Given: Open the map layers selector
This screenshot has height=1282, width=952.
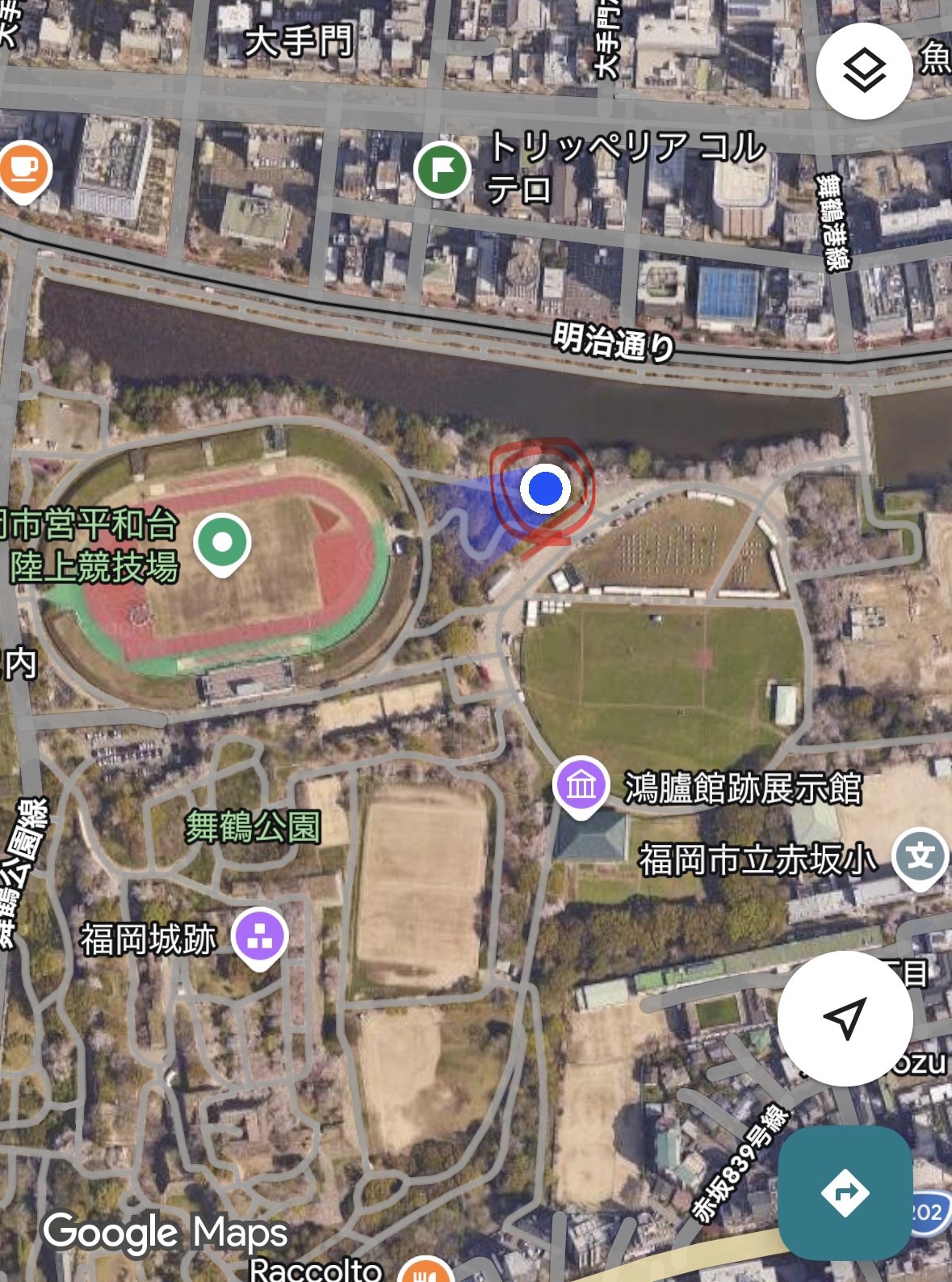Looking at the screenshot, I should pyautogui.click(x=864, y=71).
